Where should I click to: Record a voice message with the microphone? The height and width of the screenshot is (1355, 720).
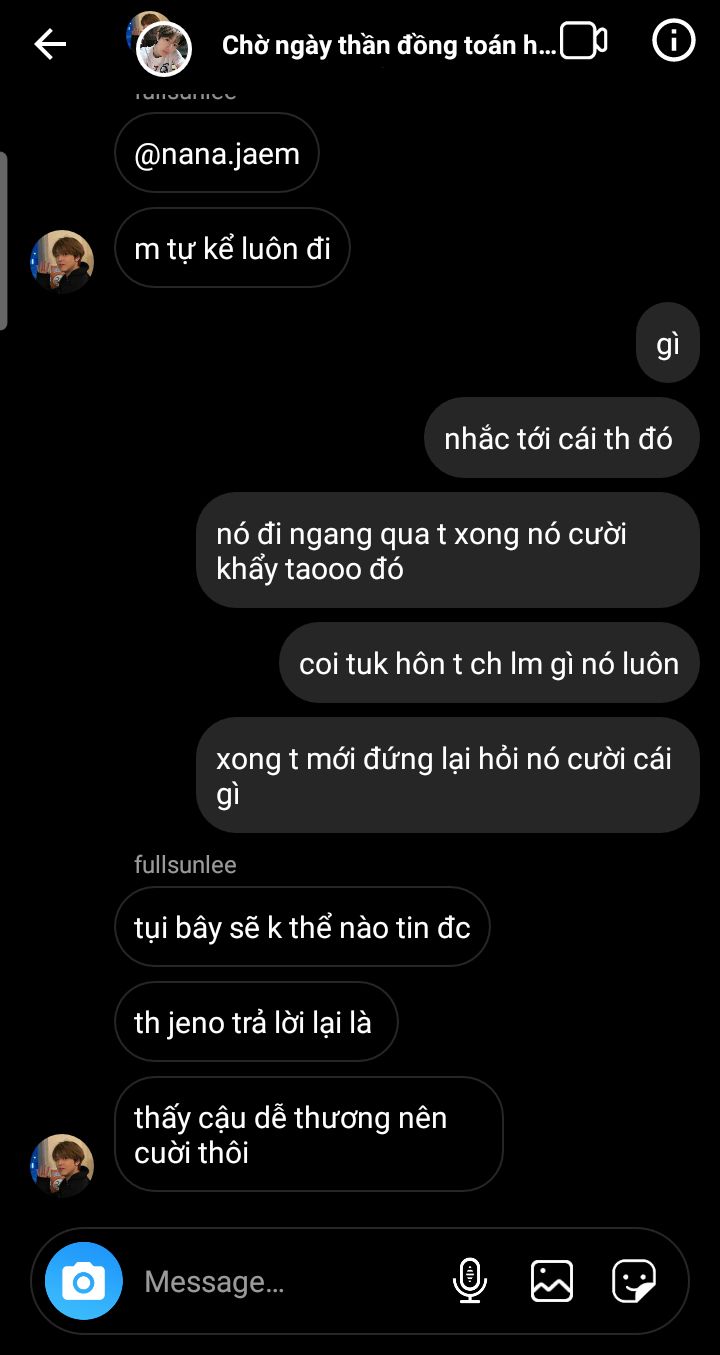(x=469, y=1281)
